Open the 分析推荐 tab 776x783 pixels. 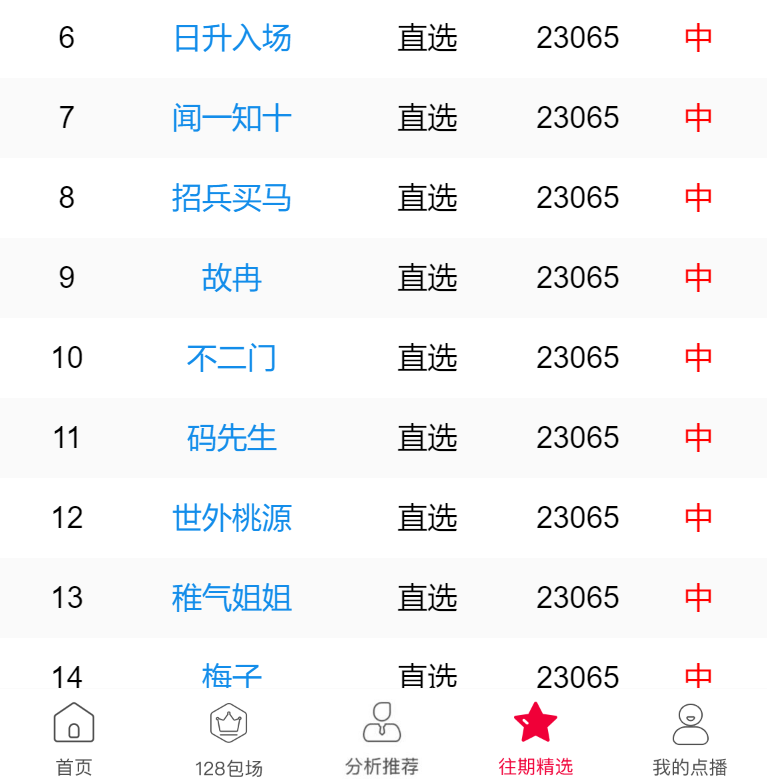382,738
